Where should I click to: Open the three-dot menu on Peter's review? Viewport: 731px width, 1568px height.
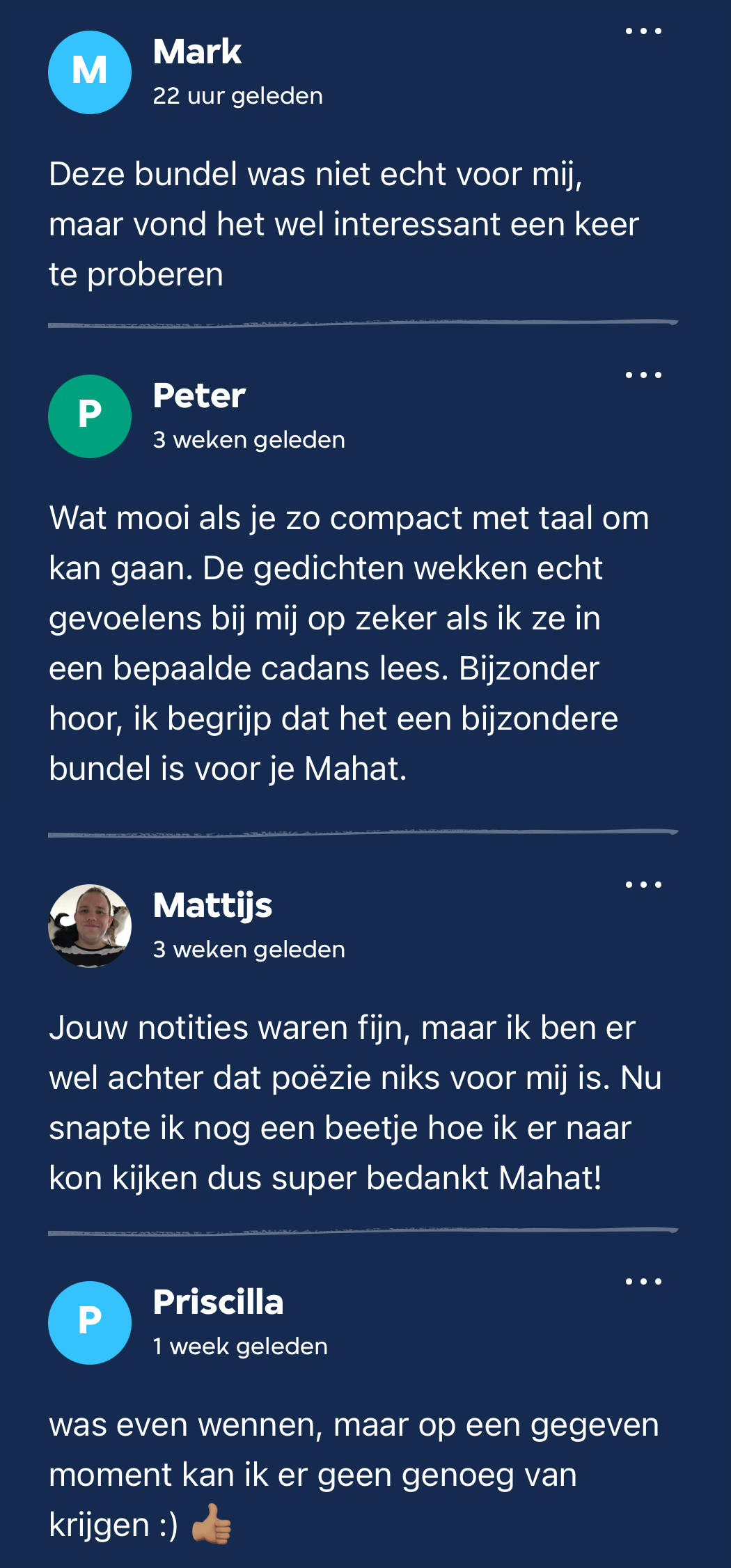pyautogui.click(x=643, y=375)
